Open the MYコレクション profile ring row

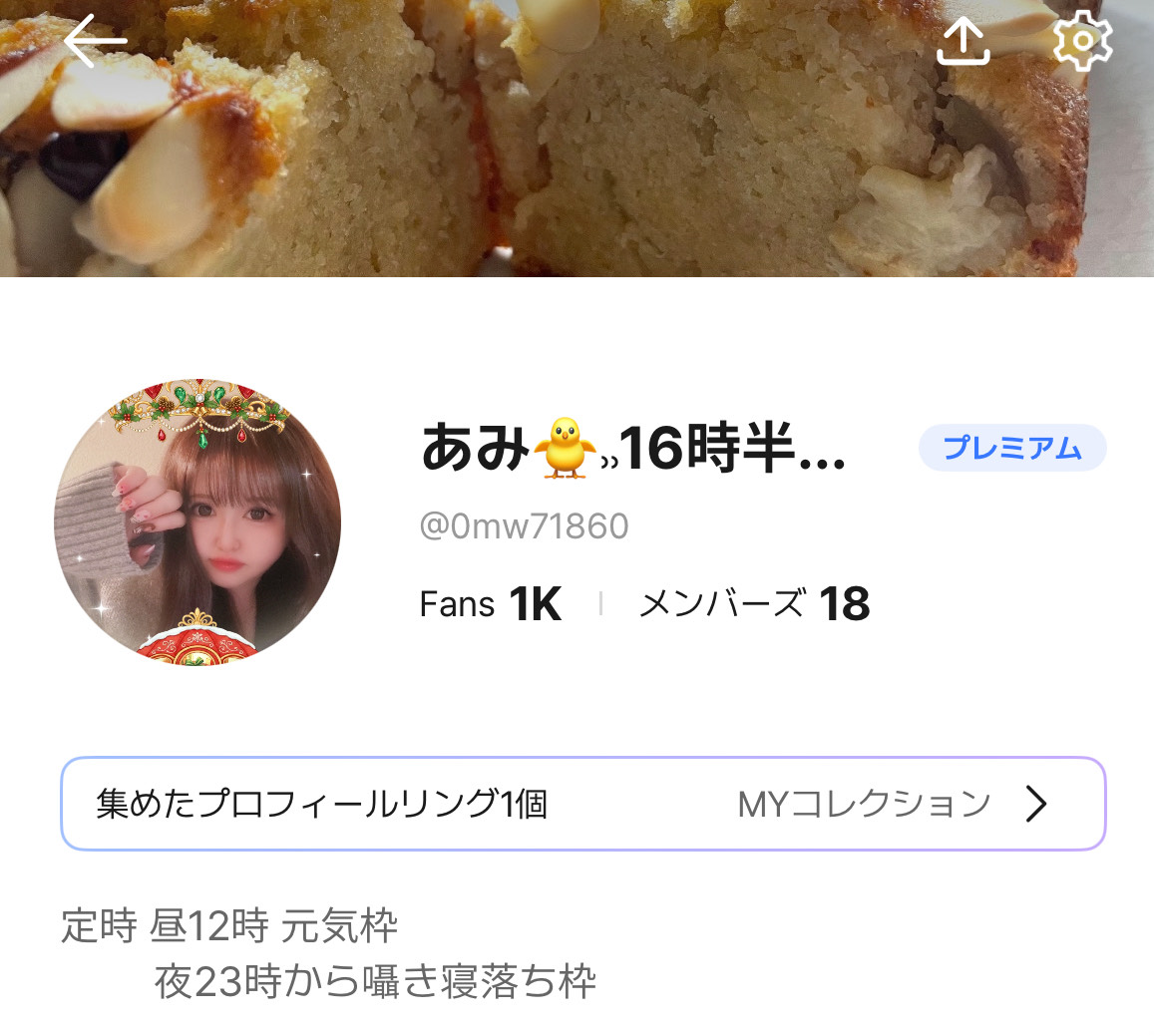tap(583, 804)
